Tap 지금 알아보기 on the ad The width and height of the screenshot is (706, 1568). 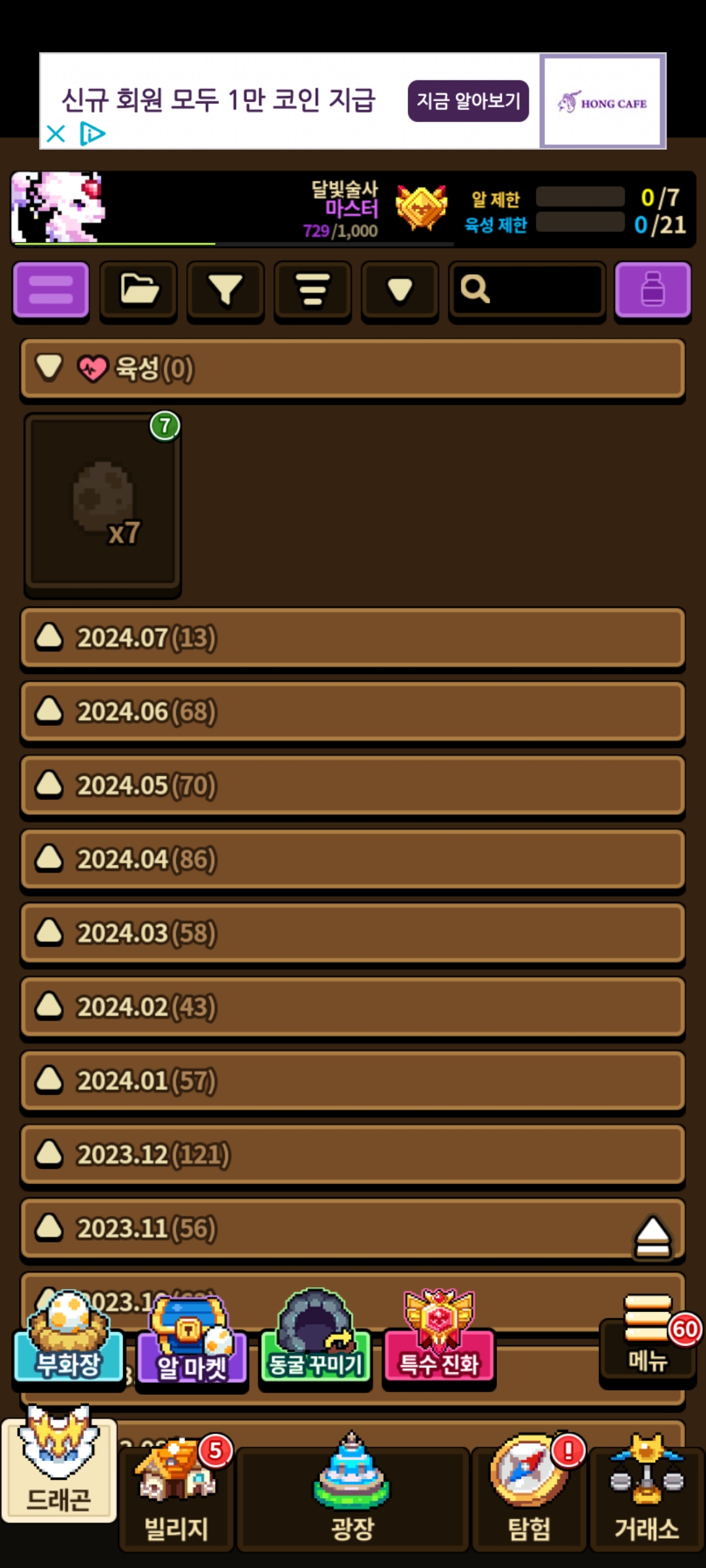468,101
